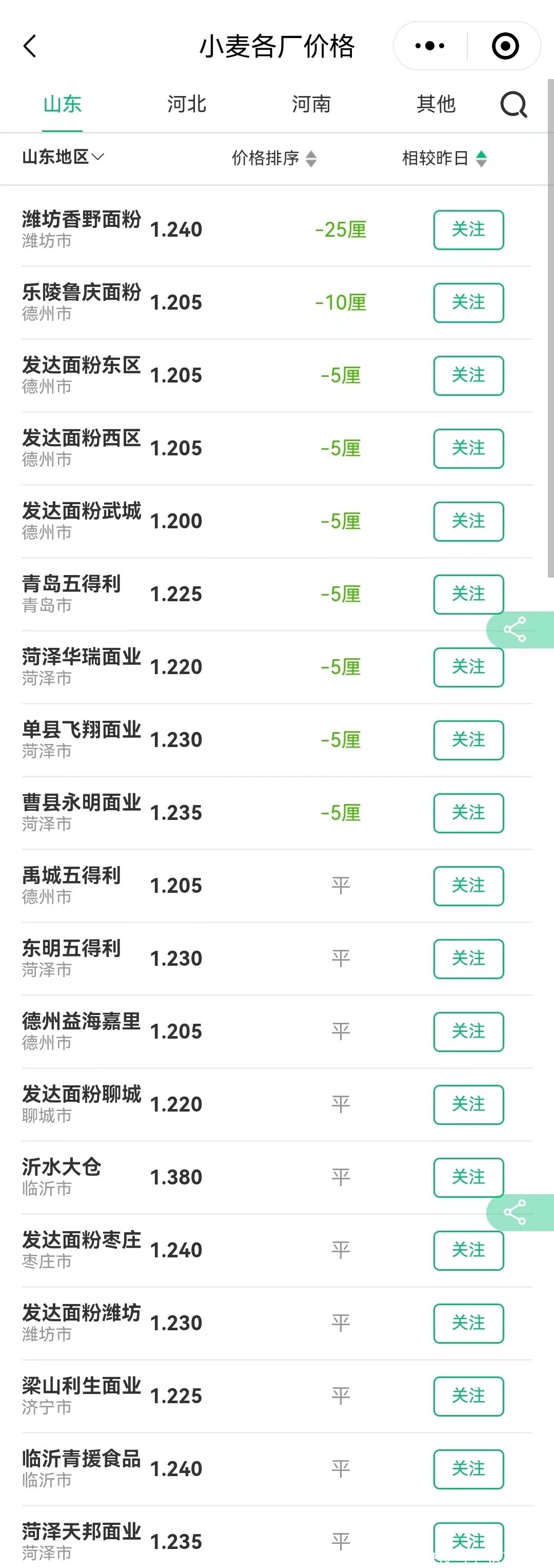The image size is (554, 1568).
Task: Switch to the 其他 tab
Action: pos(436,104)
